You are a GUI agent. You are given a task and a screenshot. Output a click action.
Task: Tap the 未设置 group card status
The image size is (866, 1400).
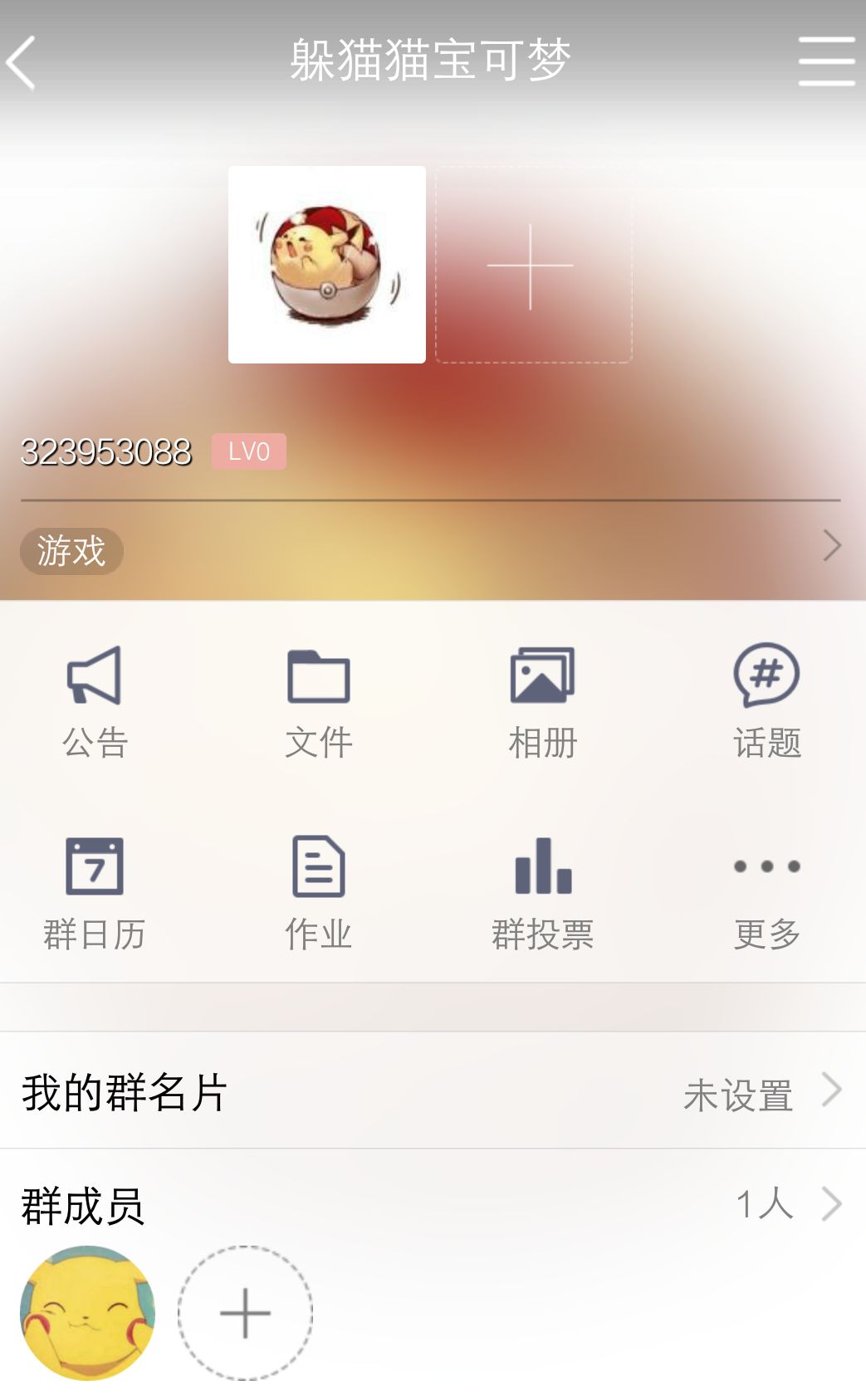[x=740, y=1097]
